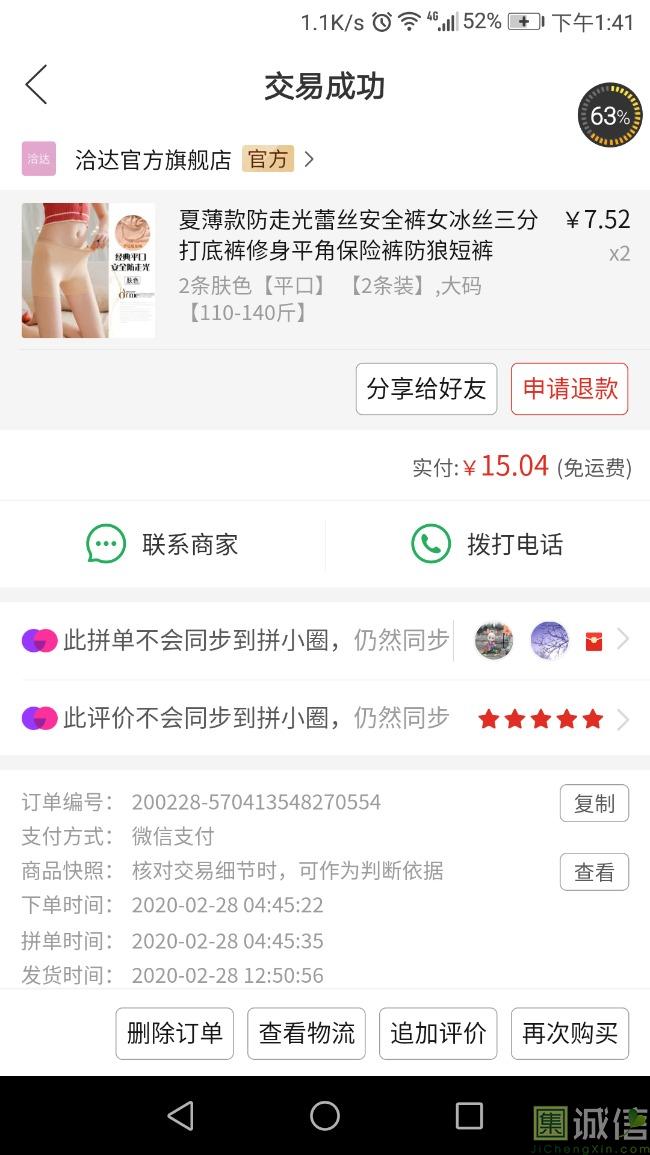Tap the 分享给好友 button
This screenshot has width=650, height=1155.
426,389
